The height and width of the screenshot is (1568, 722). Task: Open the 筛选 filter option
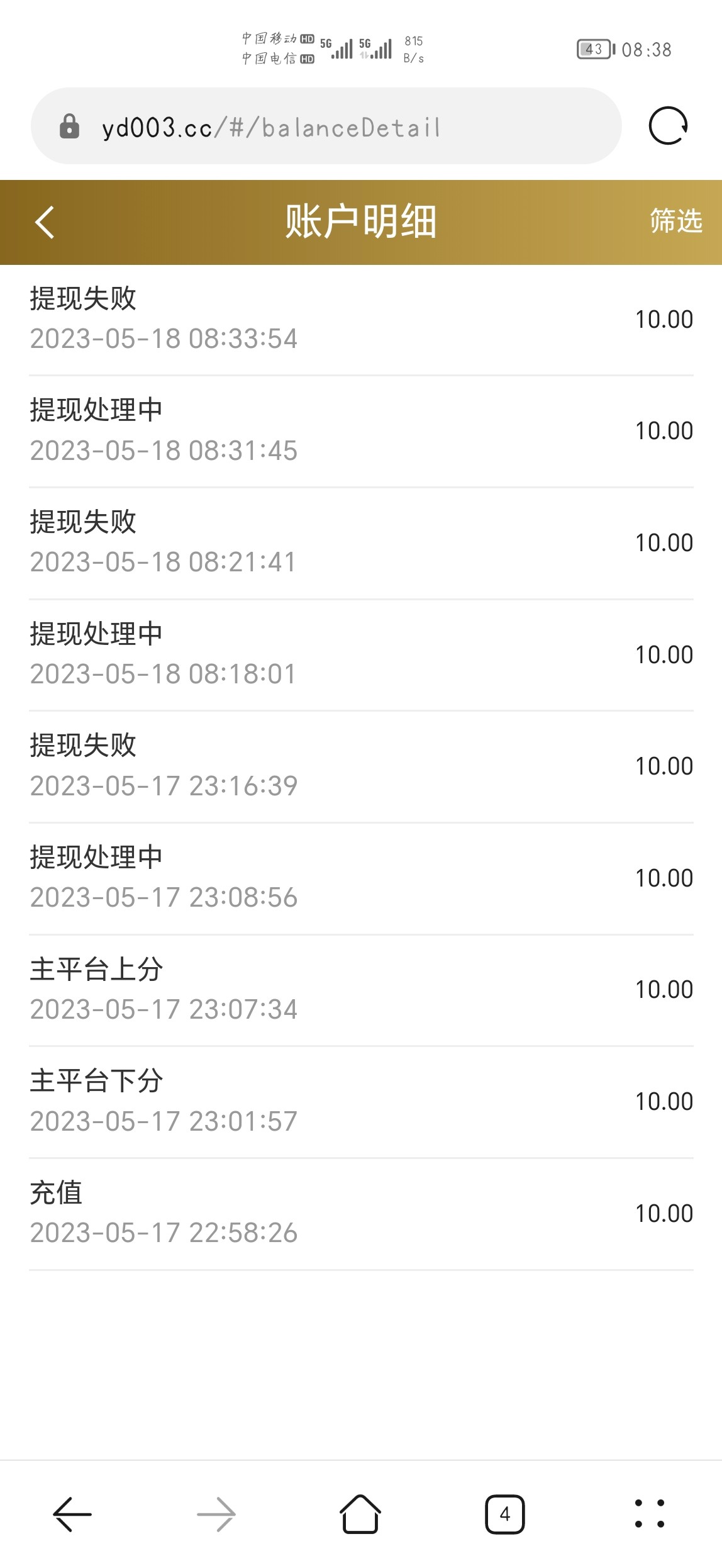point(674,221)
